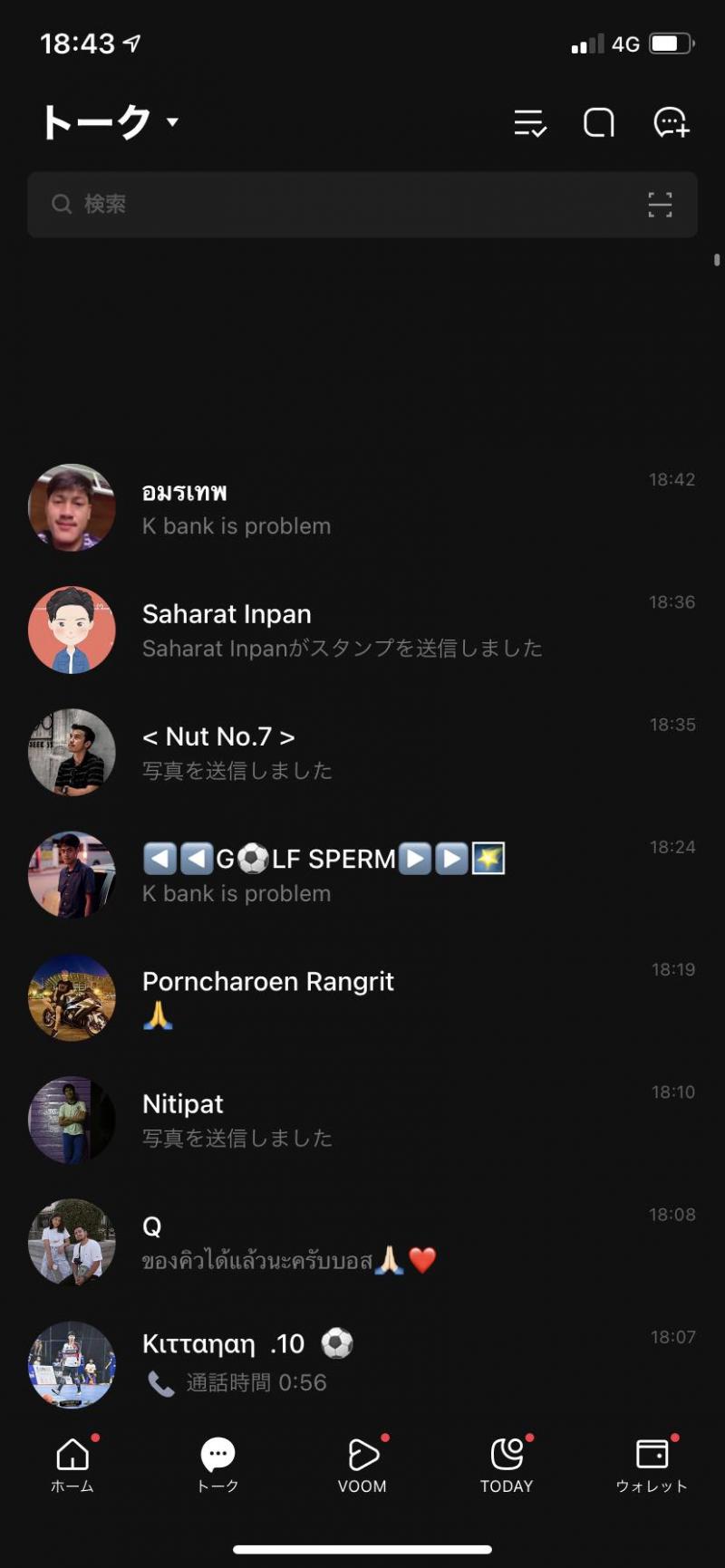This screenshot has width=725, height=1568.
Task: Open the chat list edit icon
Action: point(530,122)
